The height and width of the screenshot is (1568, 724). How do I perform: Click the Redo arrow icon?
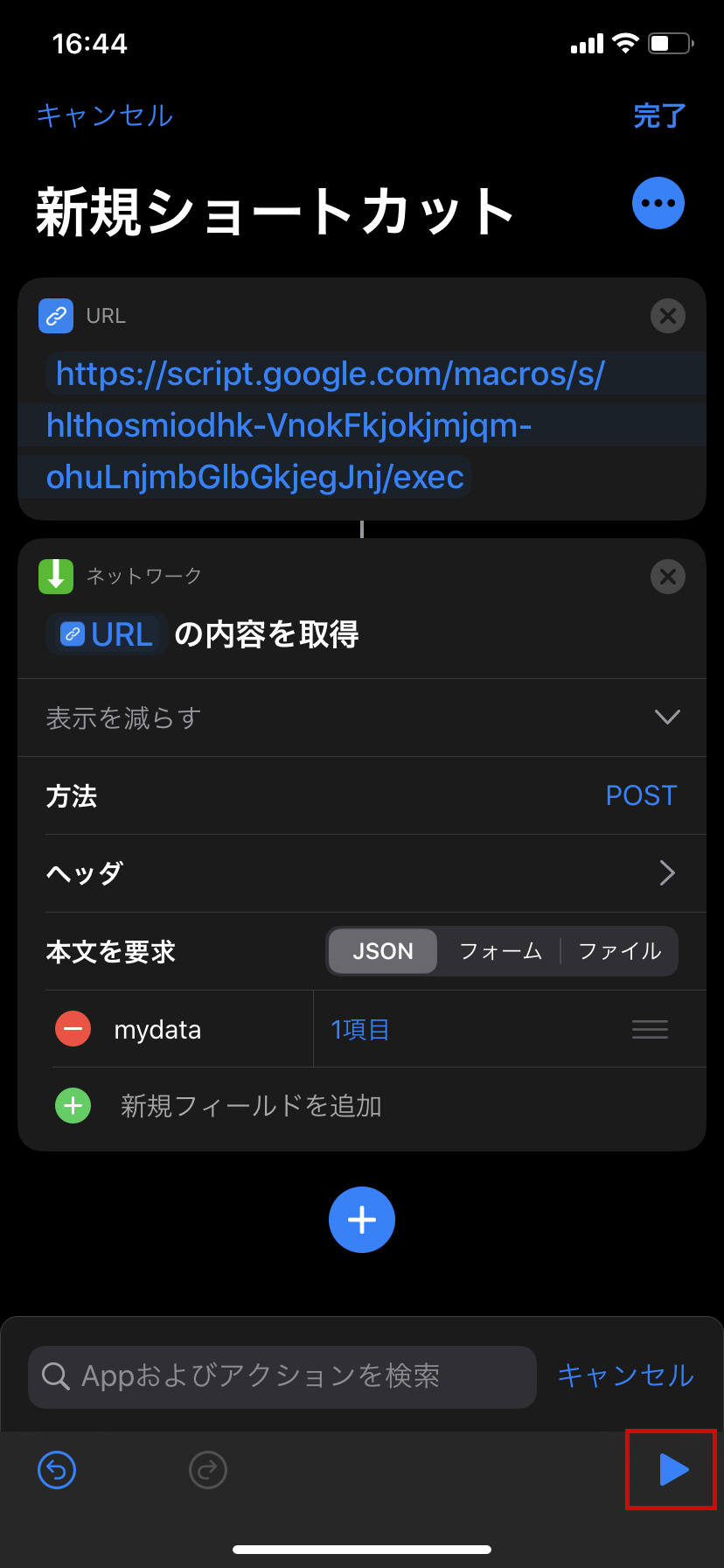point(207,1470)
